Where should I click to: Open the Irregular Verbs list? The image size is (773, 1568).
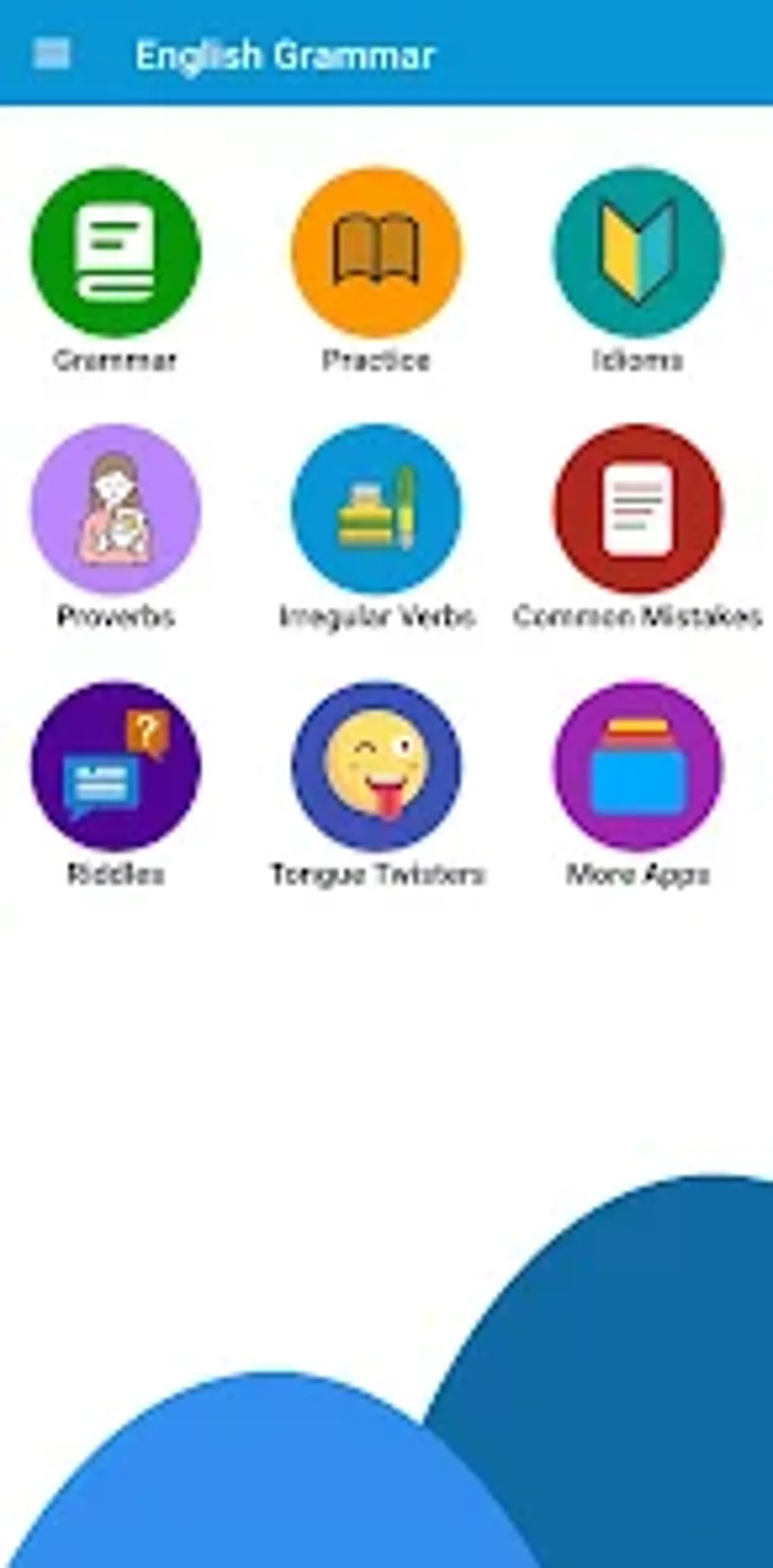tap(377, 509)
